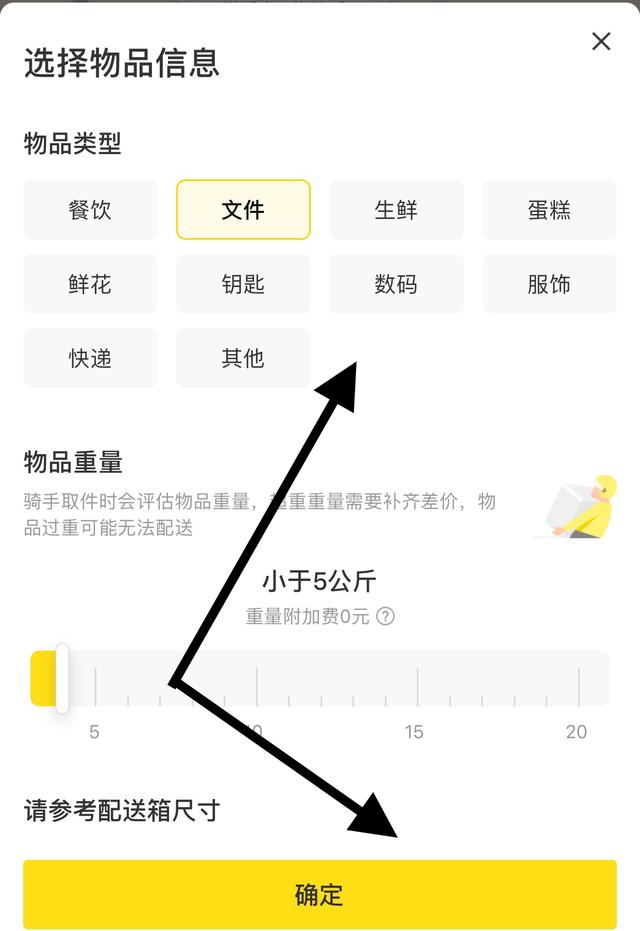Pick the 服饰 category
640x931 pixels.
[x=549, y=284]
